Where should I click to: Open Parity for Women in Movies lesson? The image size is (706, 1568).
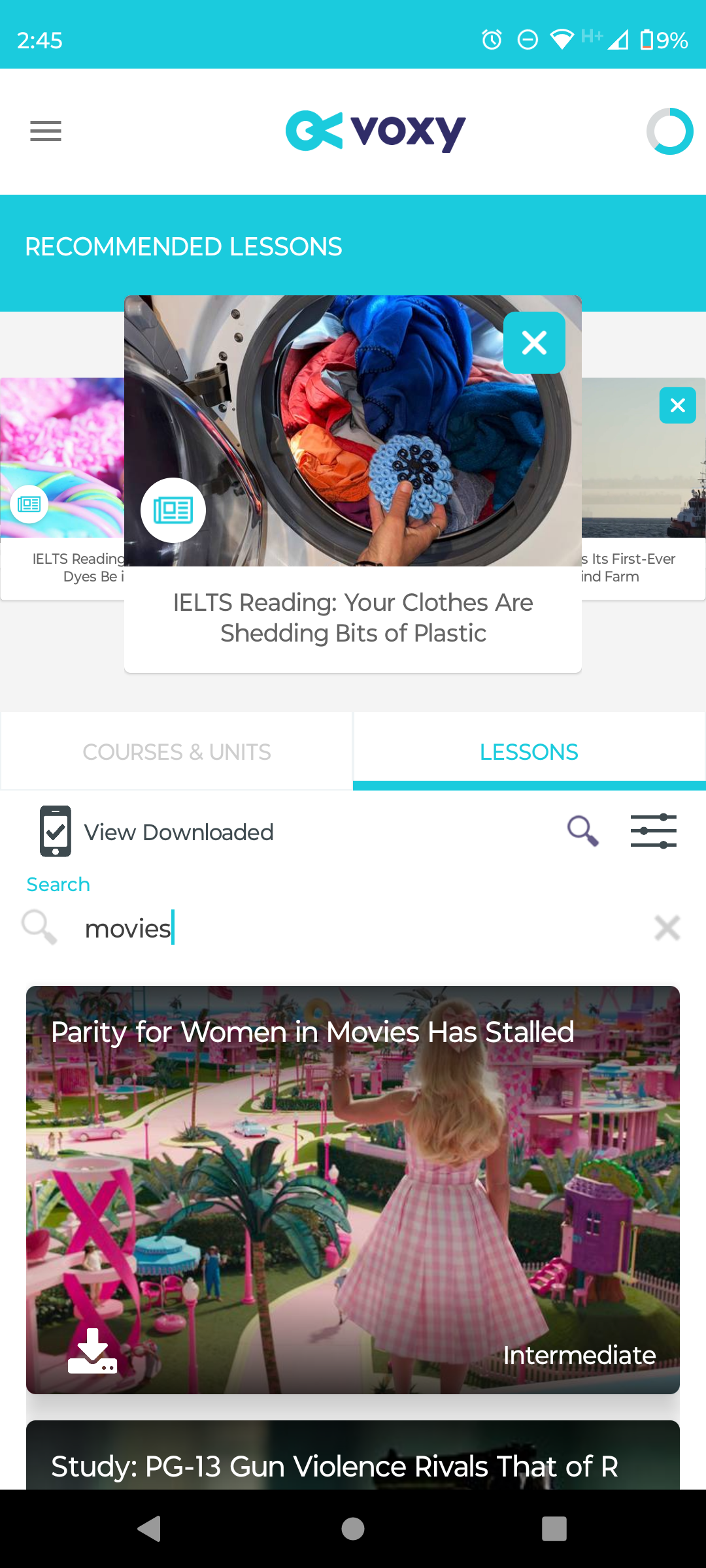pyautogui.click(x=353, y=1176)
